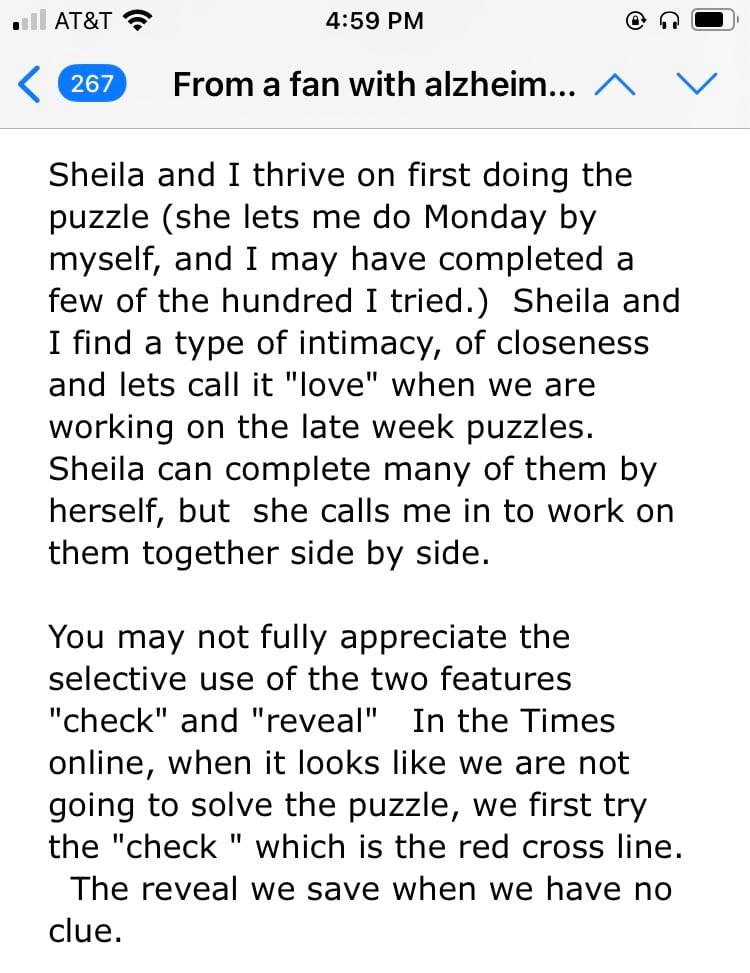The width and height of the screenshot is (750, 973).
Task: Open the previous message with the up arrow
Action: [614, 84]
